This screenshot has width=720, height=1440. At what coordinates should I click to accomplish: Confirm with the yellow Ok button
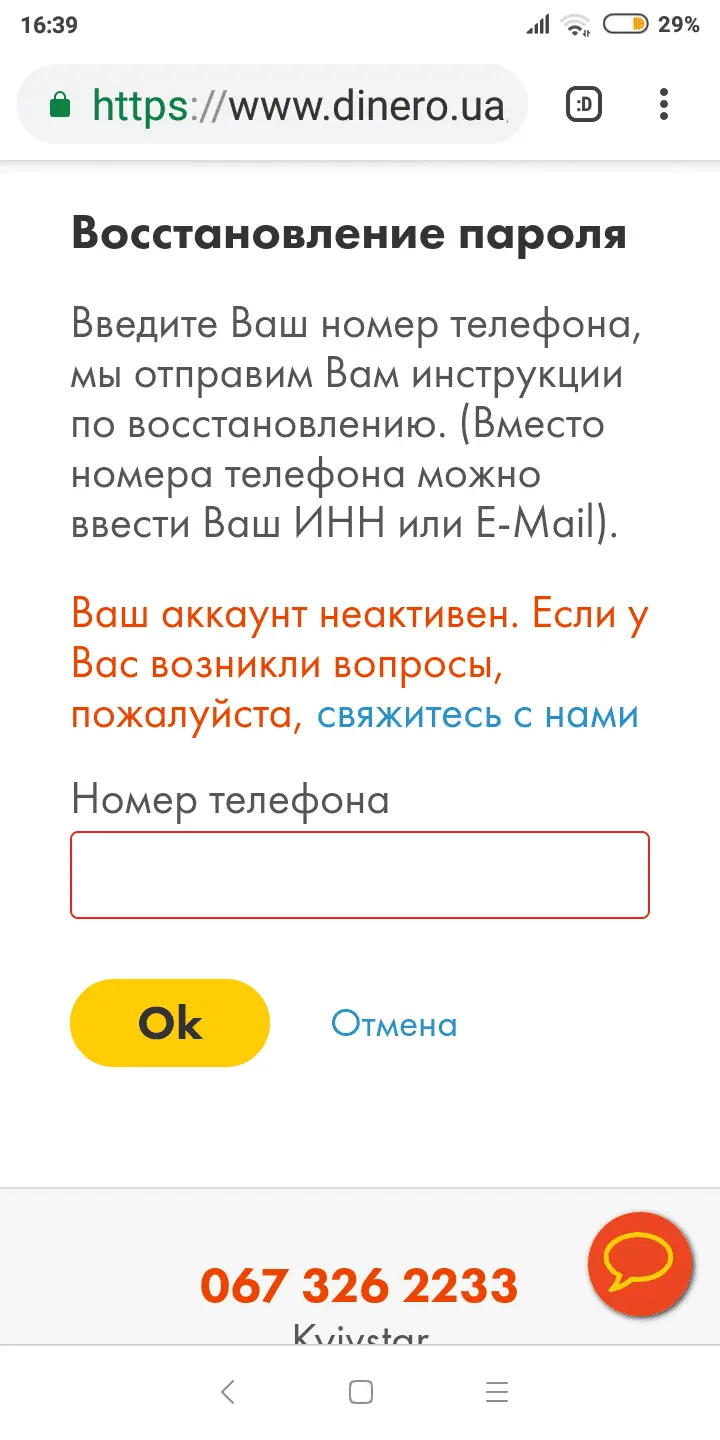click(x=170, y=1023)
